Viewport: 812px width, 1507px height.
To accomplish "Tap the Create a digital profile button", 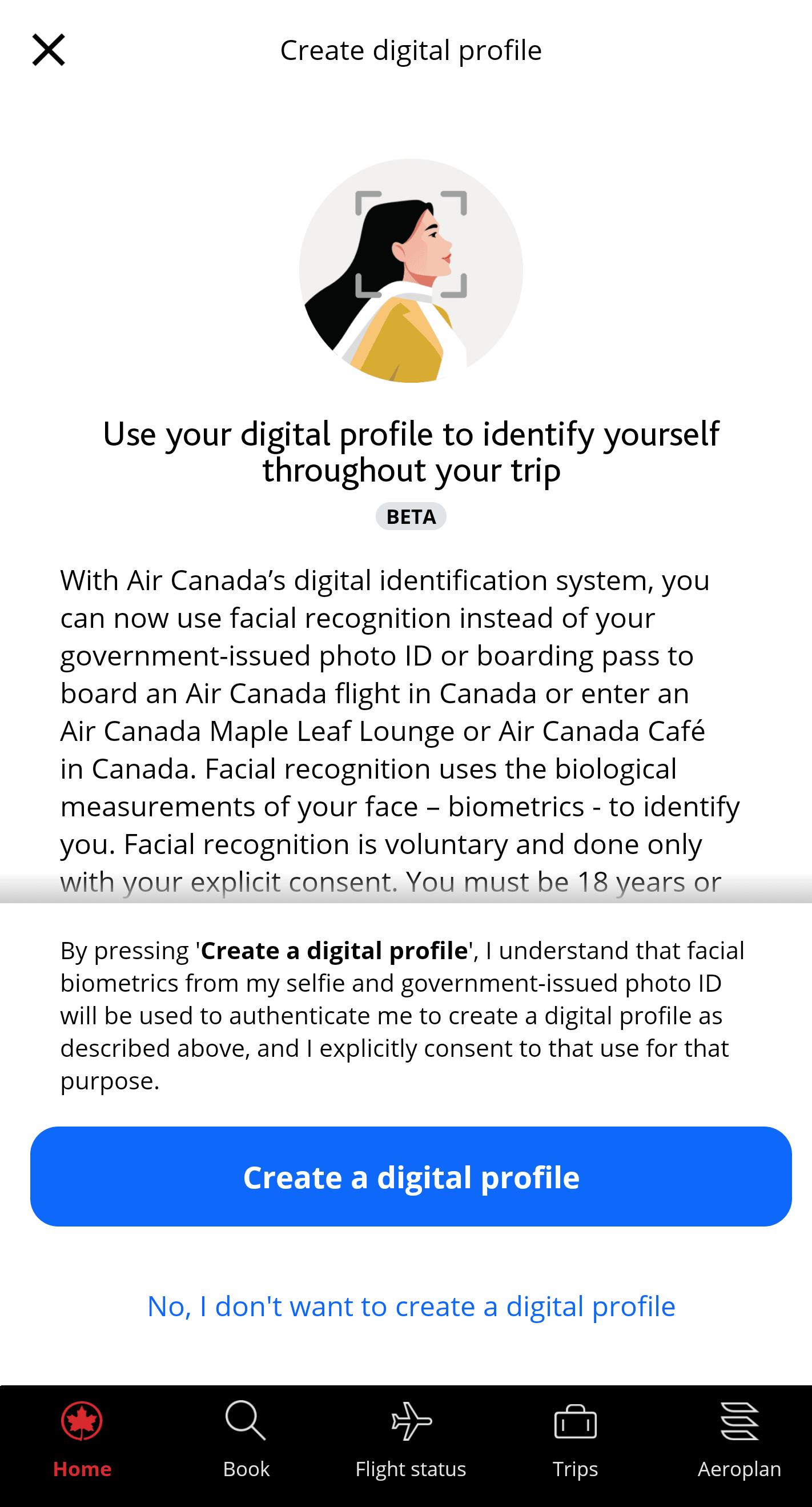I will click(411, 1176).
